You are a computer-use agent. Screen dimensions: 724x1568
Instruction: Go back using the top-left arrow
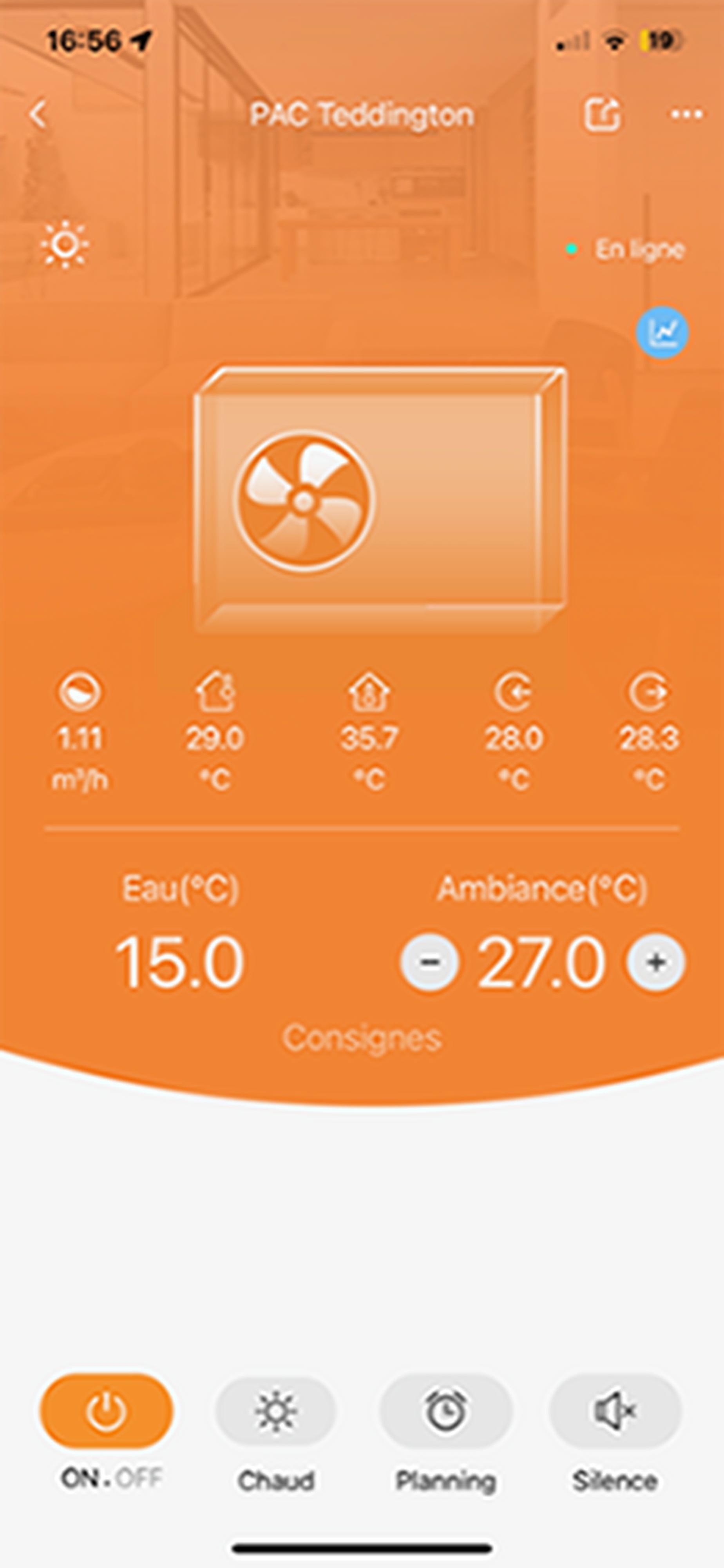[38, 114]
